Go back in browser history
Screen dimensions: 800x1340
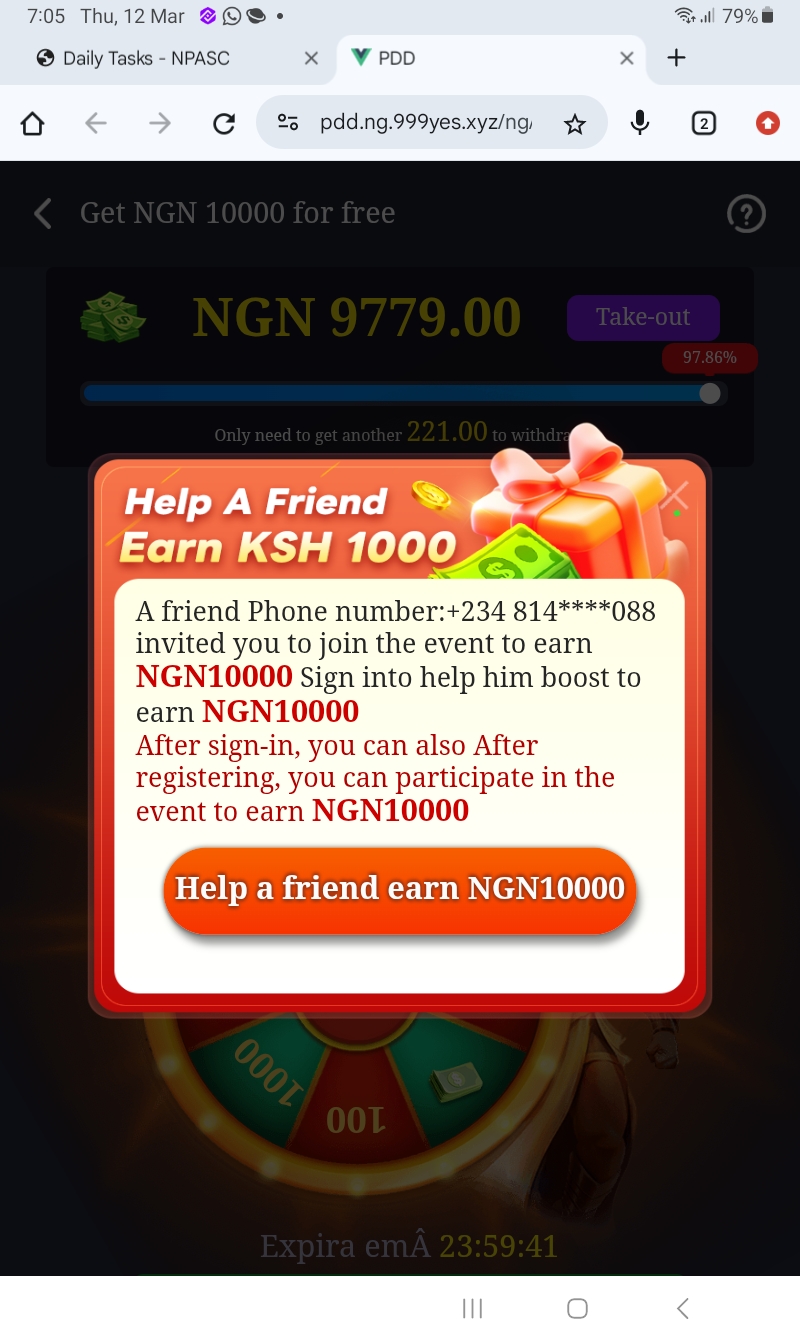[x=96, y=123]
